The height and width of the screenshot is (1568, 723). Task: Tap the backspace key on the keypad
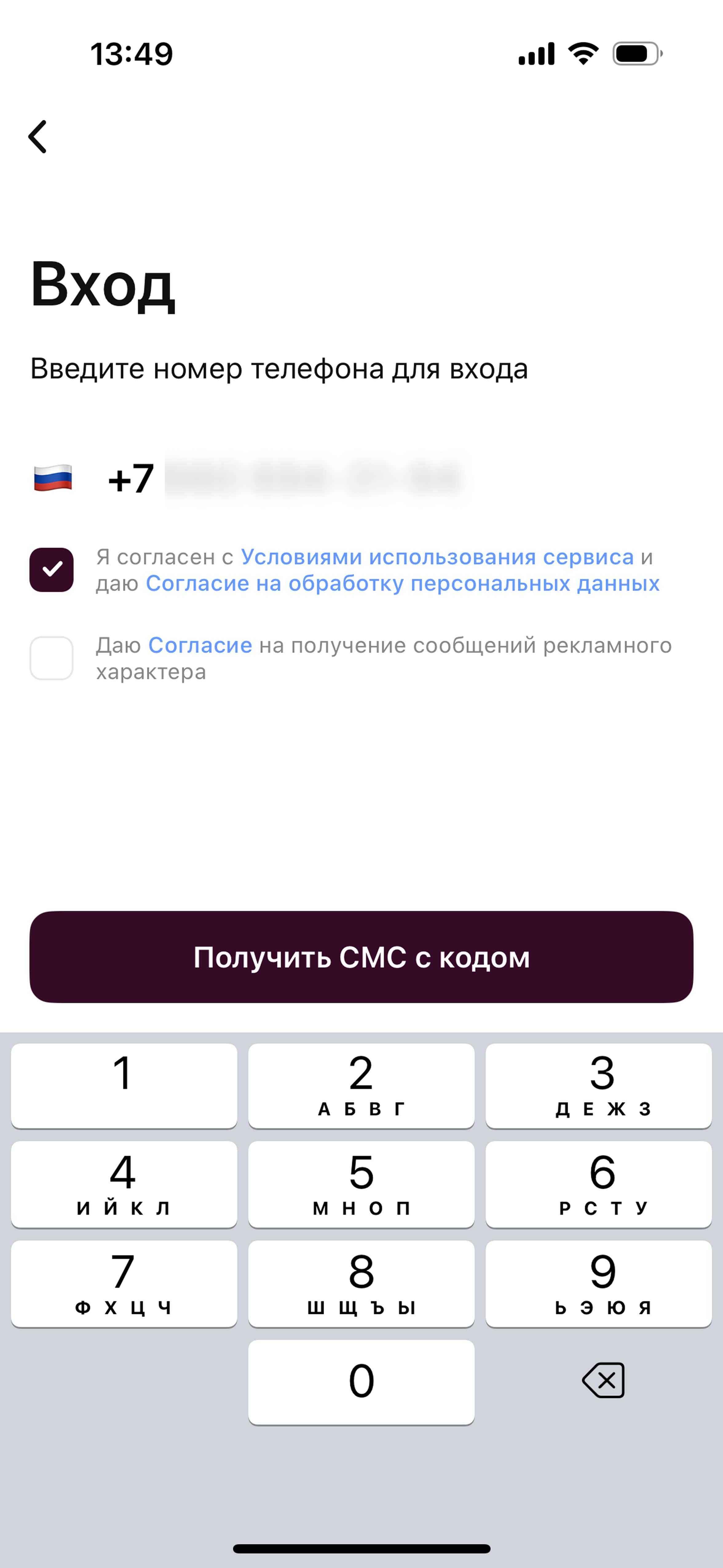[603, 1380]
